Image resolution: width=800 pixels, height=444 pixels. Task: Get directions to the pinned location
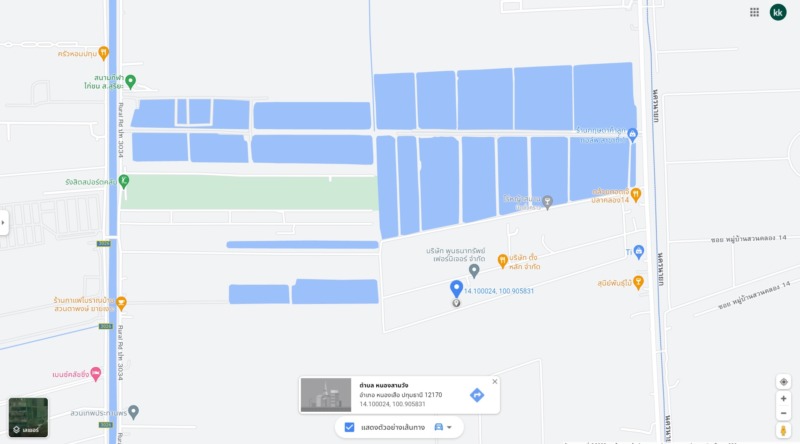pos(477,395)
